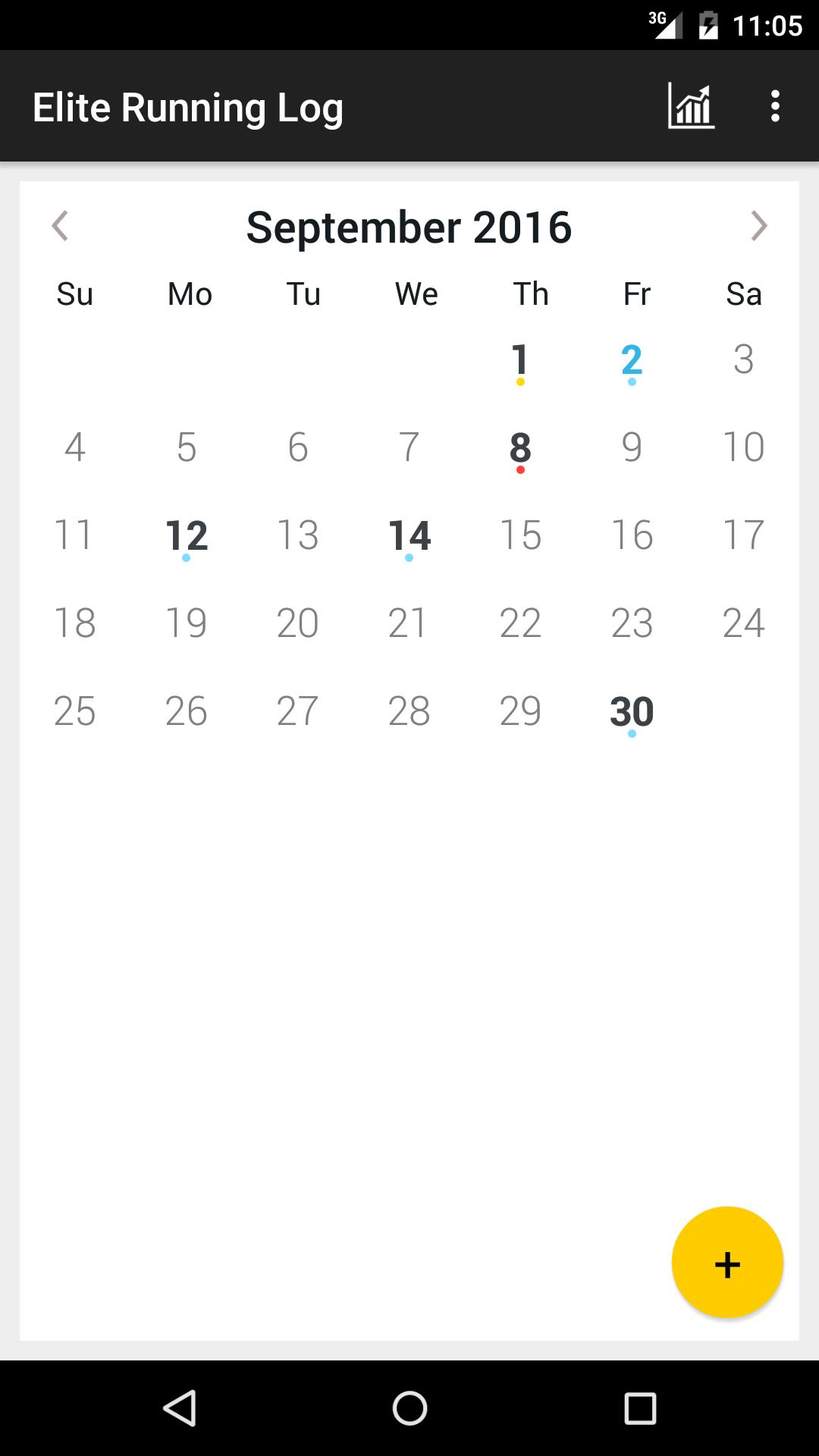The image size is (819, 1456).
Task: Open the entry on September 12
Action: click(186, 536)
